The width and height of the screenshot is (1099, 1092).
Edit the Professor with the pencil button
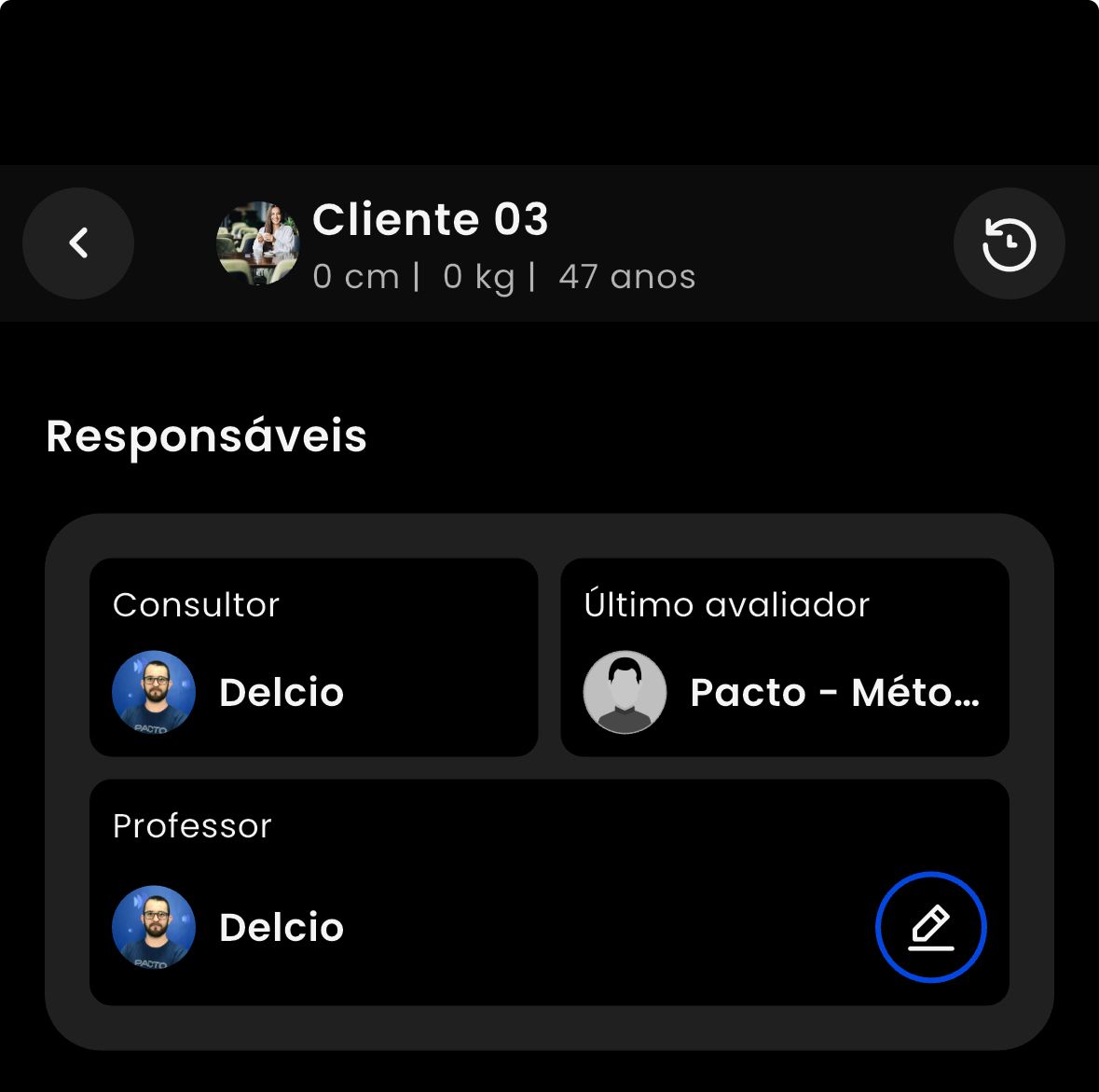click(930, 927)
